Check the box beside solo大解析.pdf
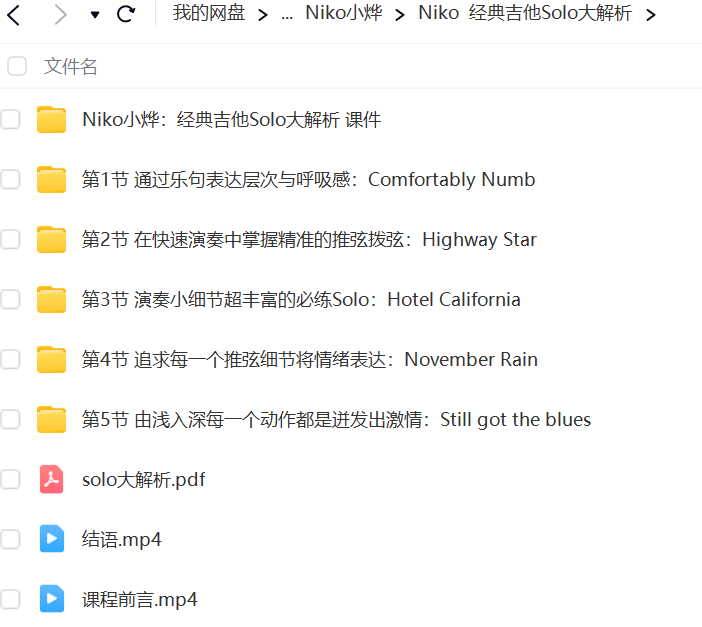 click(x=10, y=480)
